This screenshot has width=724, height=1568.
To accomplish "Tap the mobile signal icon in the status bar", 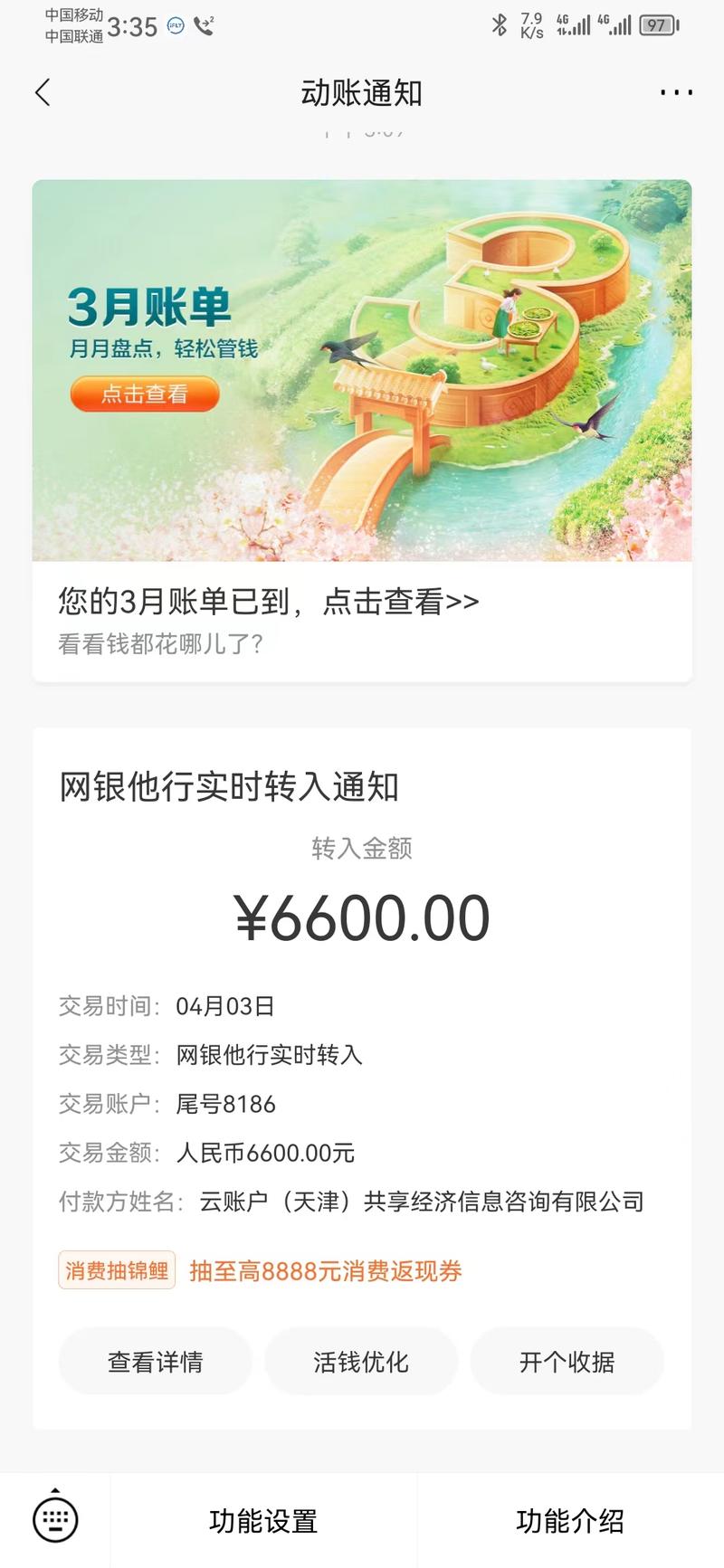I will point(575,24).
